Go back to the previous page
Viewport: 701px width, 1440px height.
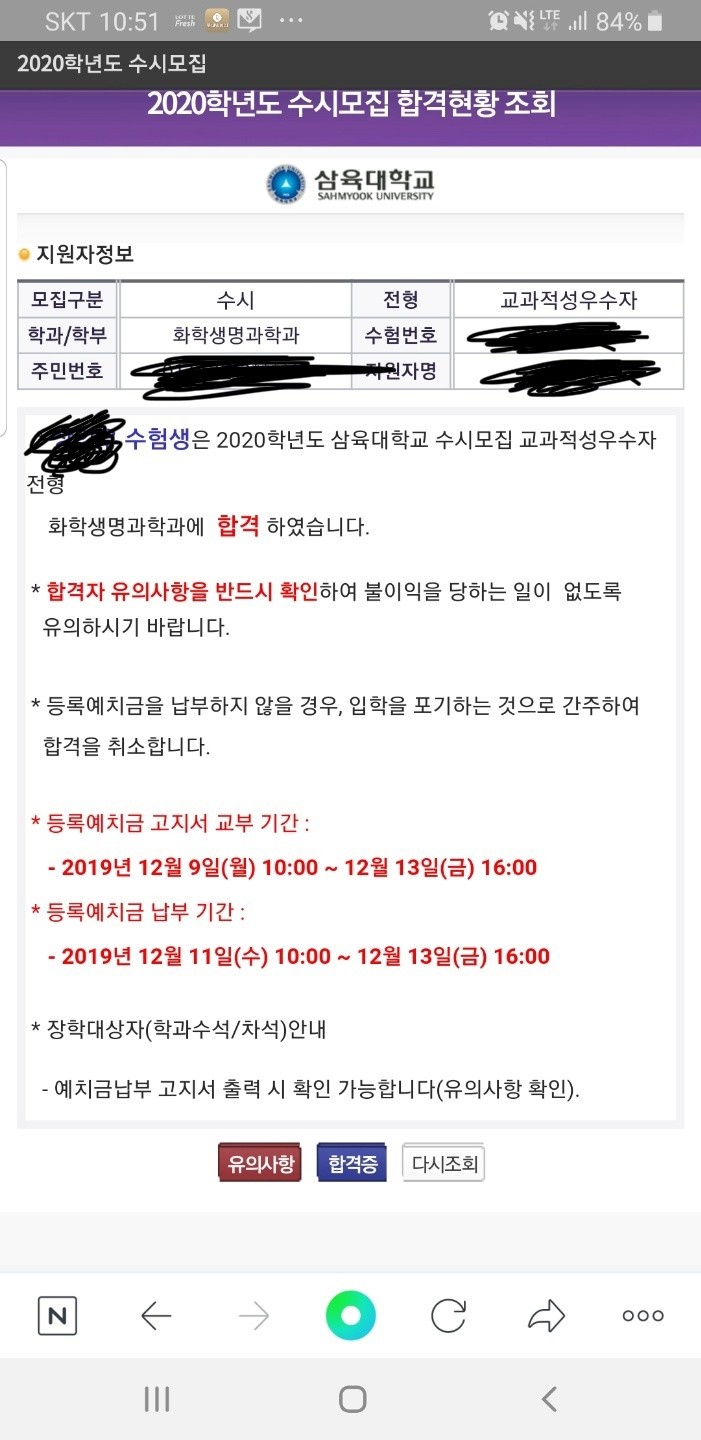coord(156,1316)
